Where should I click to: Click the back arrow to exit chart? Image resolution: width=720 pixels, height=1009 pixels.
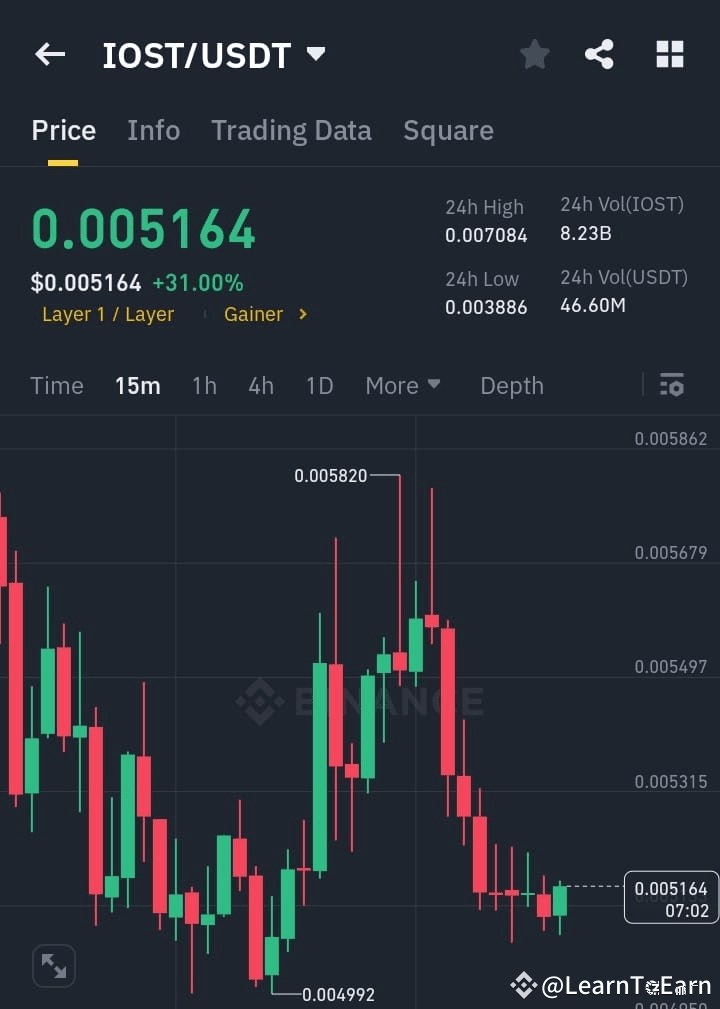point(49,54)
